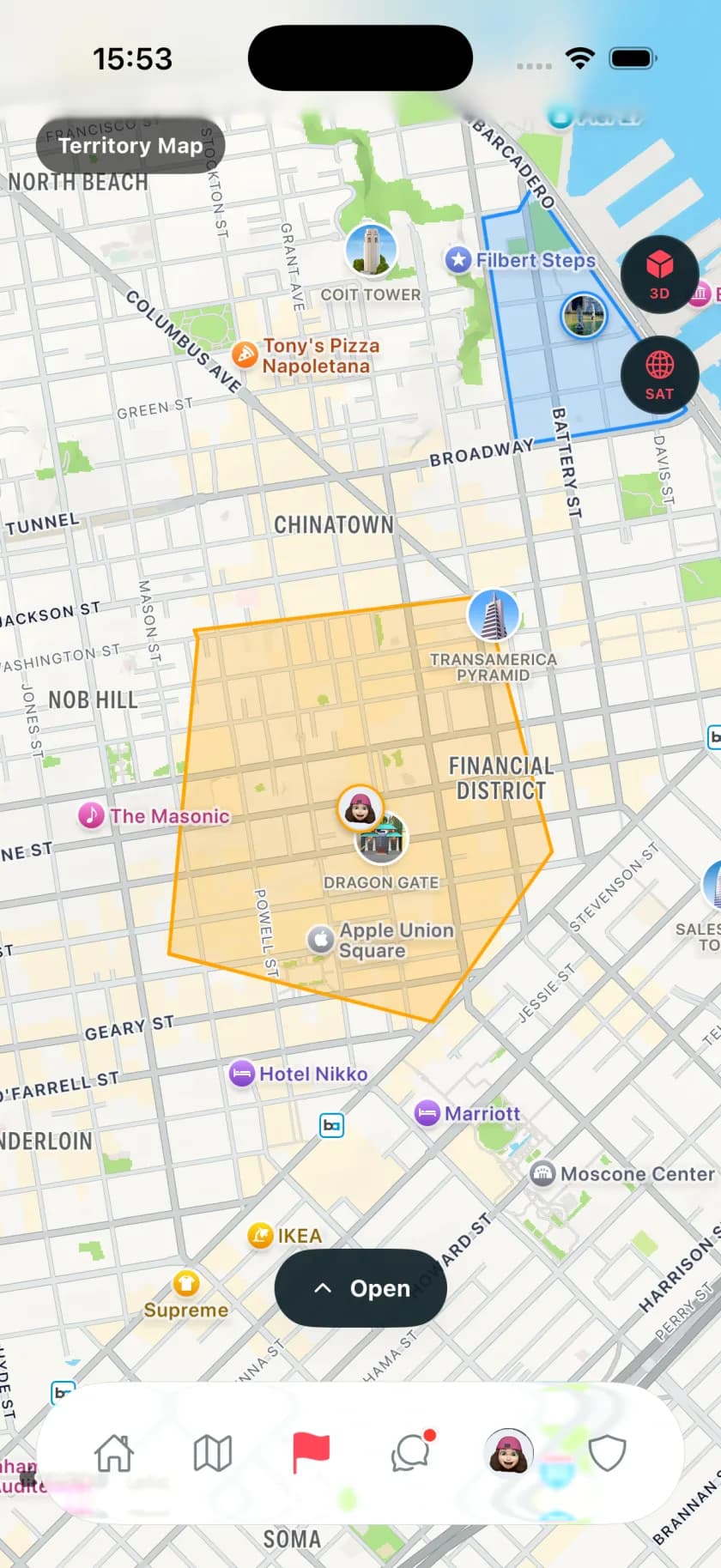The height and width of the screenshot is (1568, 721).
Task: Open the pin inside blue territory
Action: (584, 315)
